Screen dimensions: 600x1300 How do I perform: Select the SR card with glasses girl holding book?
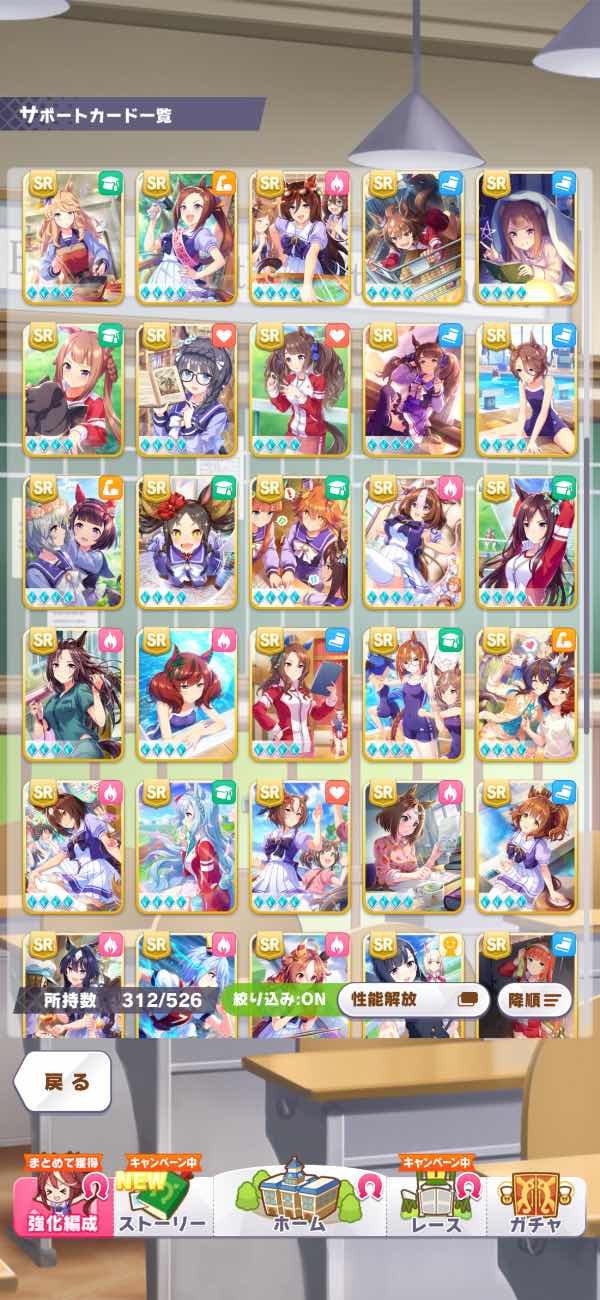186,389
